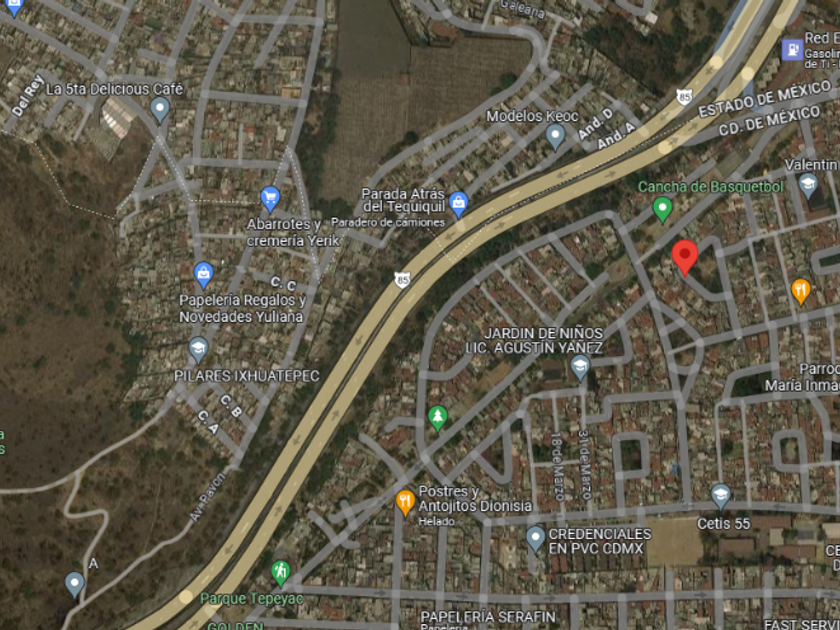Select the Cetis 55 school pin
840x630 pixels.
click(721, 496)
